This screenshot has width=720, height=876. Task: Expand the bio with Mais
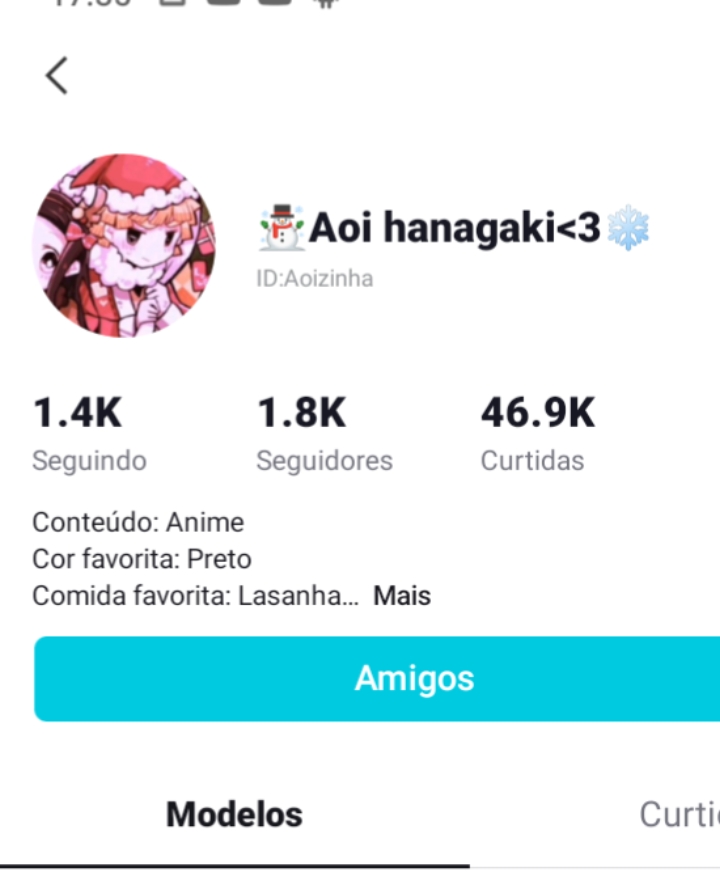402,597
